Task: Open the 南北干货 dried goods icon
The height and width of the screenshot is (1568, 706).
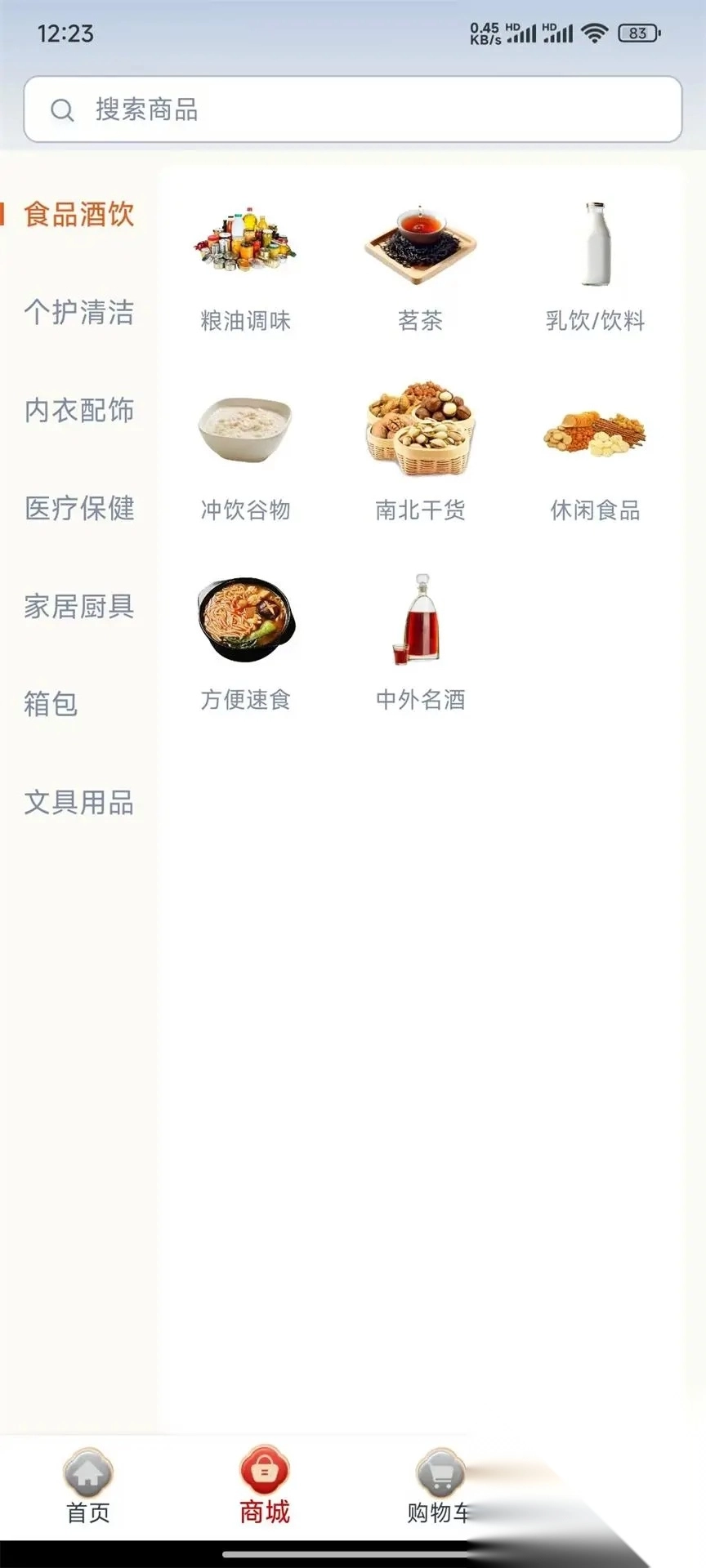Action: (x=418, y=431)
